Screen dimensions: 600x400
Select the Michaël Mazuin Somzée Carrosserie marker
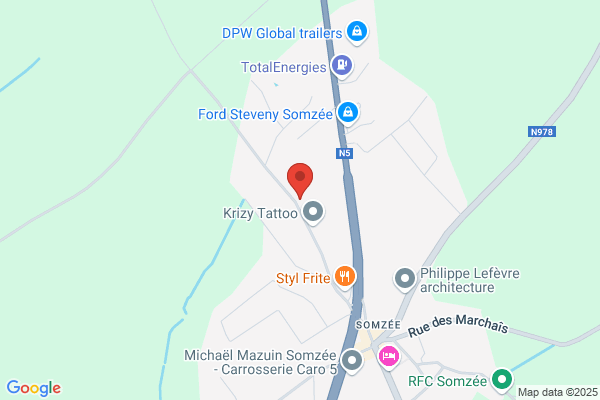coord(351,361)
